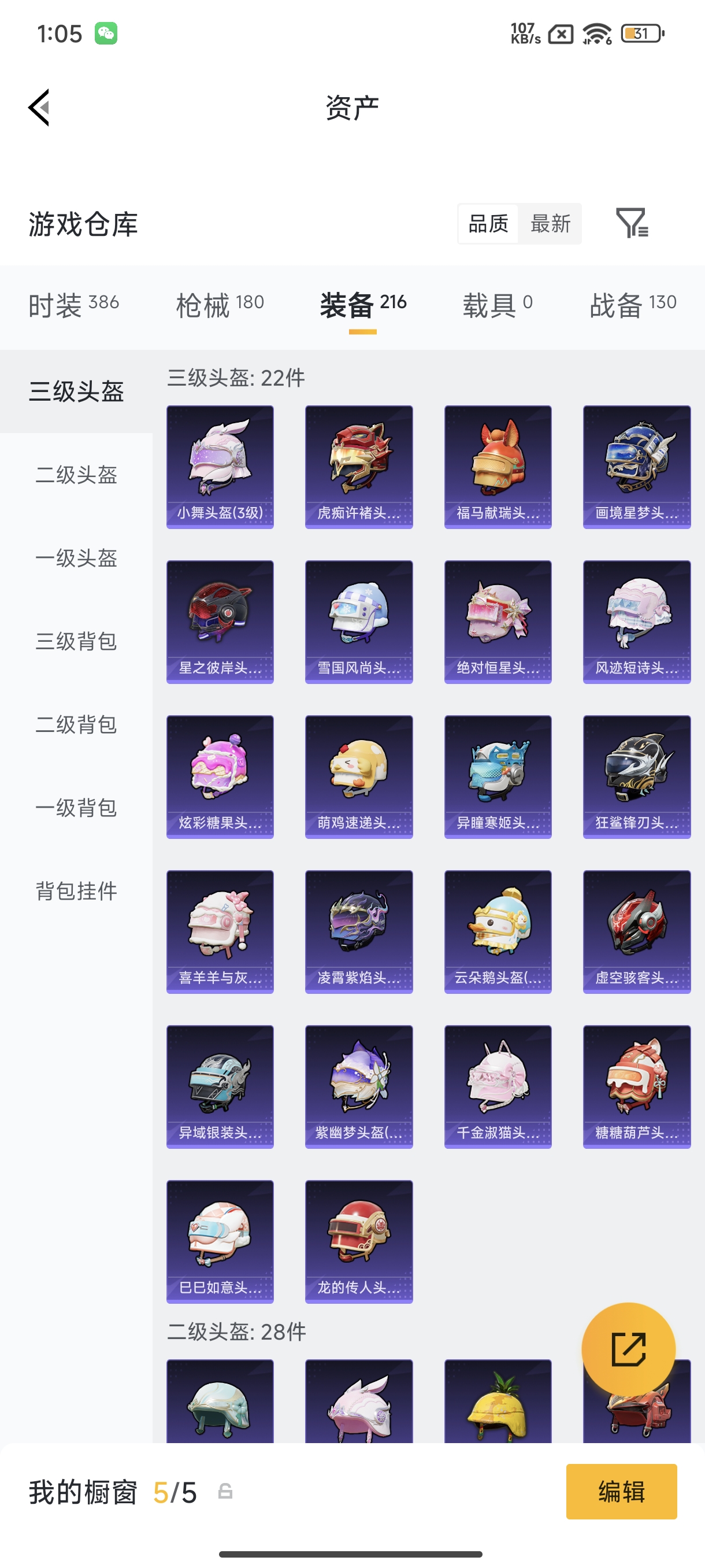
Task: Open the WeChat status bar icon
Action: 107,33
